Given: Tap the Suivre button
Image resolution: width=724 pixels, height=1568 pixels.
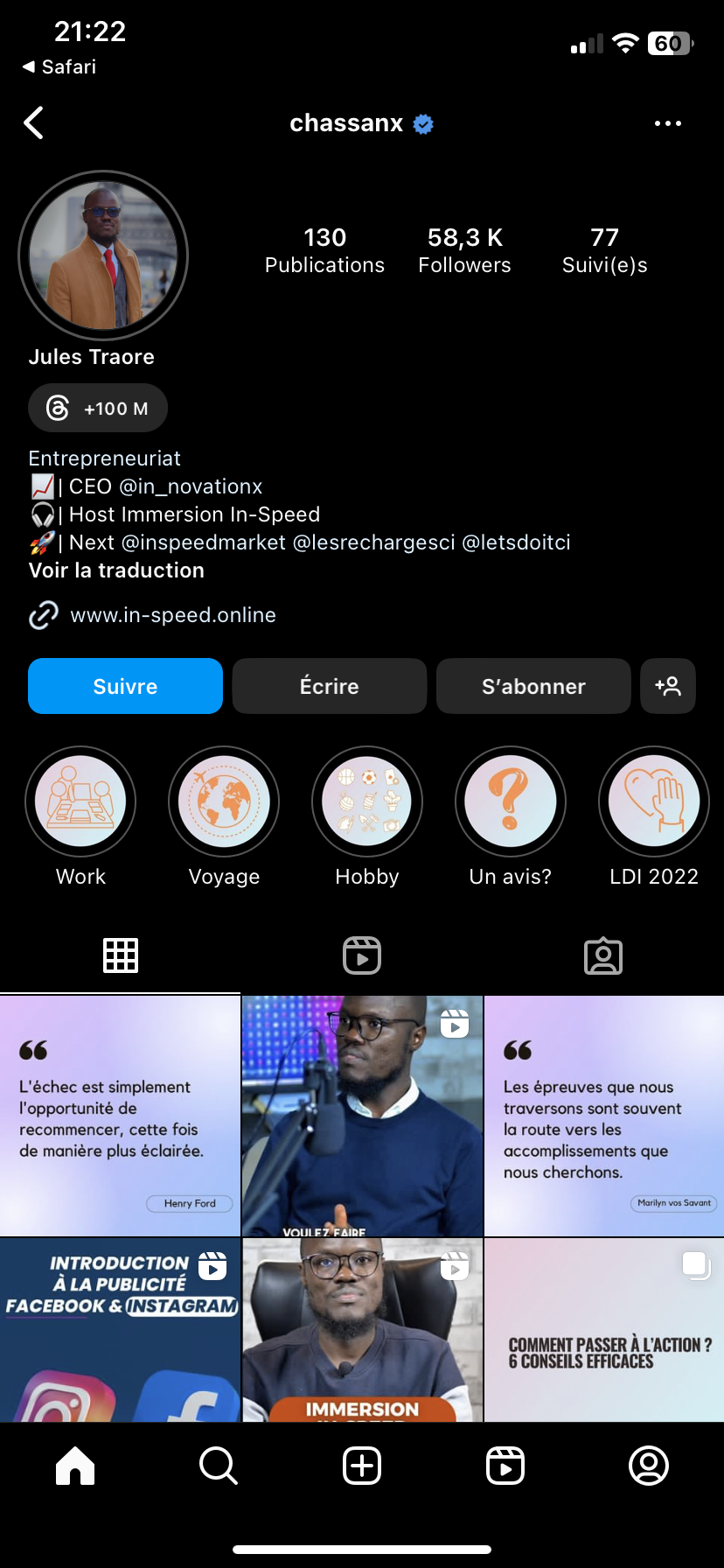Looking at the screenshot, I should tap(125, 686).
